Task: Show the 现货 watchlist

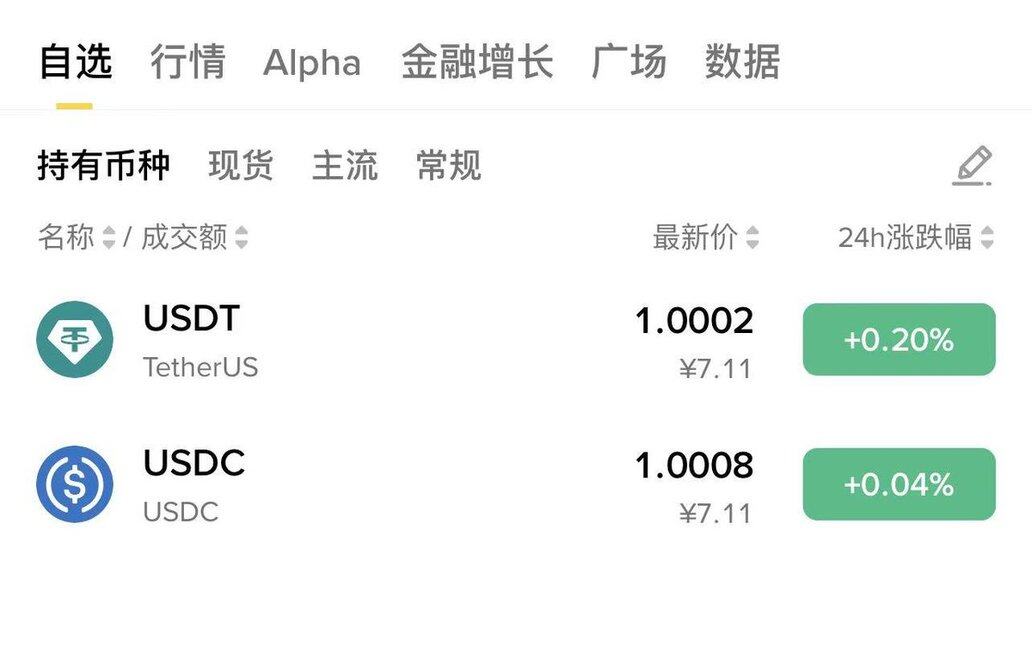Action: [241, 165]
